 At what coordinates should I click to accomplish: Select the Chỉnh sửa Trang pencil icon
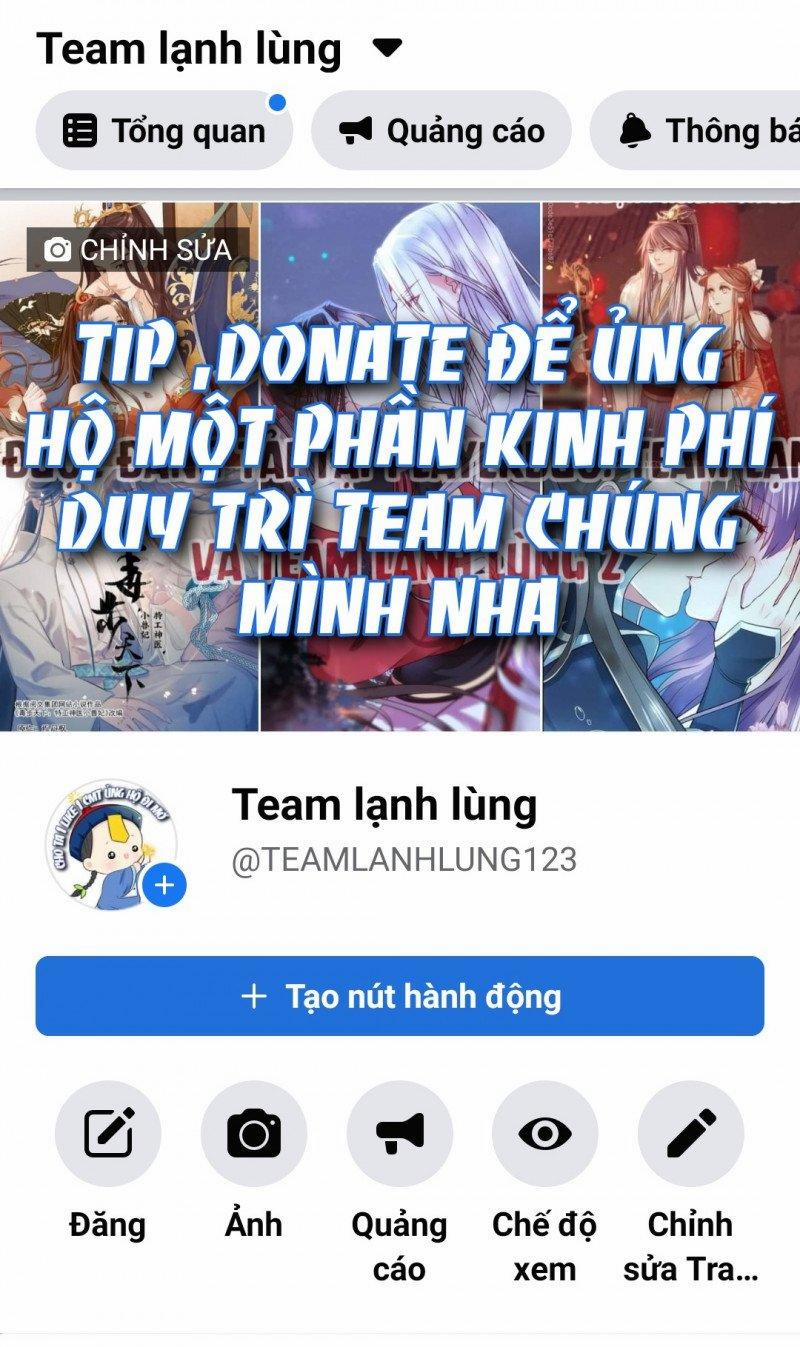691,1135
